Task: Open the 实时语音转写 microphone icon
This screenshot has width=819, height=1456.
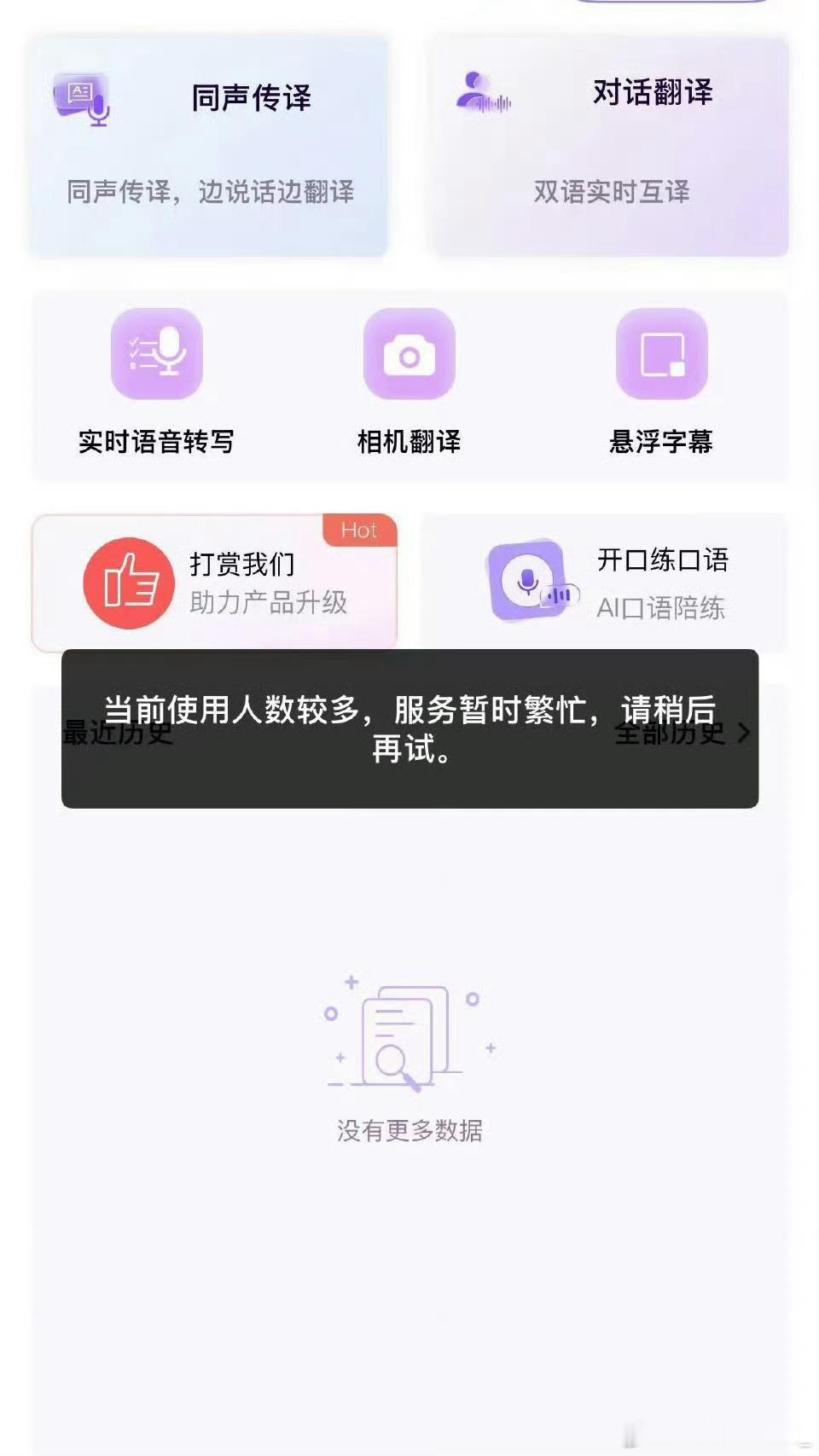Action: tap(158, 356)
